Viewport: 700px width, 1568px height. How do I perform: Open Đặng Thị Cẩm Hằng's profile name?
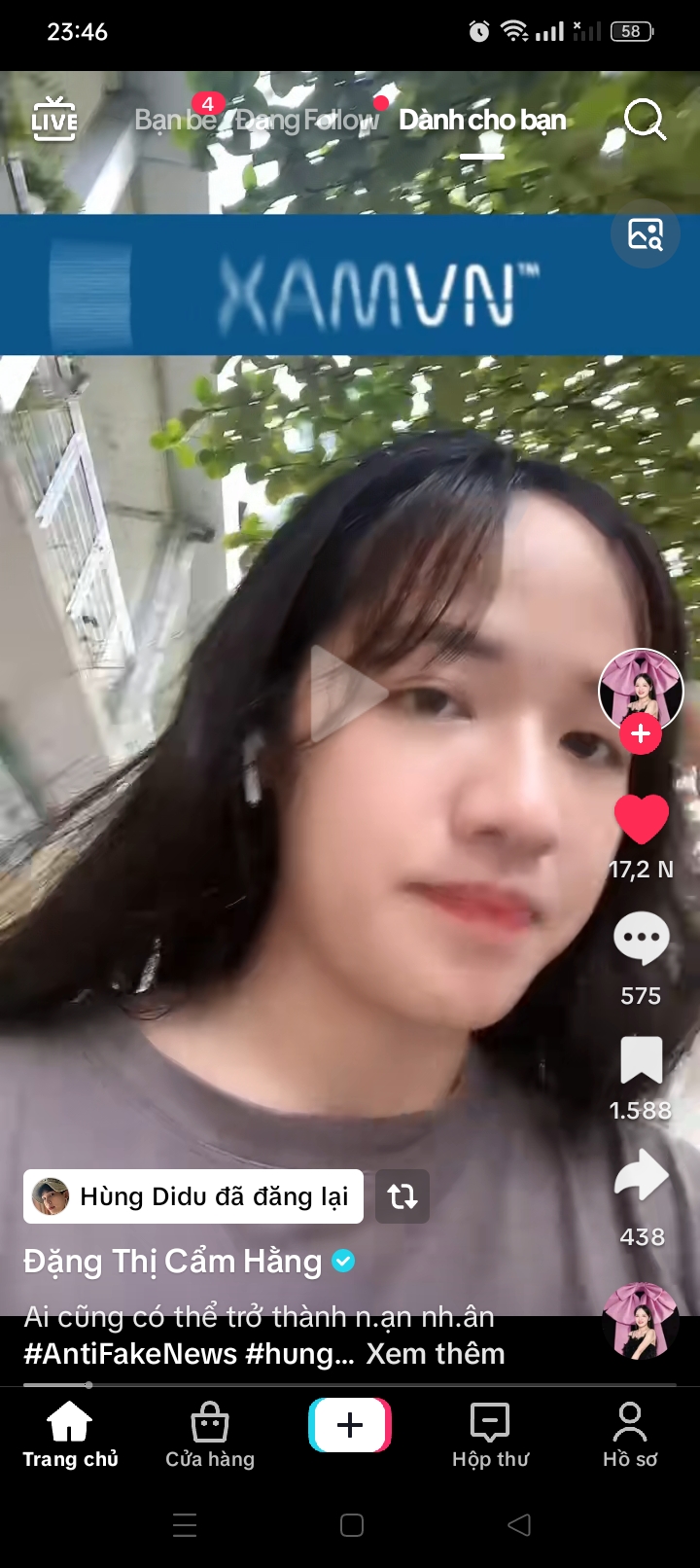tap(173, 1262)
